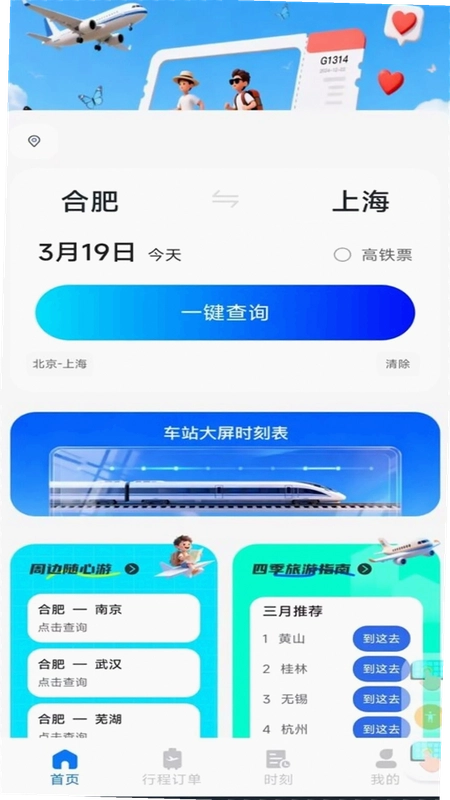Tap the 一键查询 search button
450x800 pixels.
pyautogui.click(x=225, y=312)
